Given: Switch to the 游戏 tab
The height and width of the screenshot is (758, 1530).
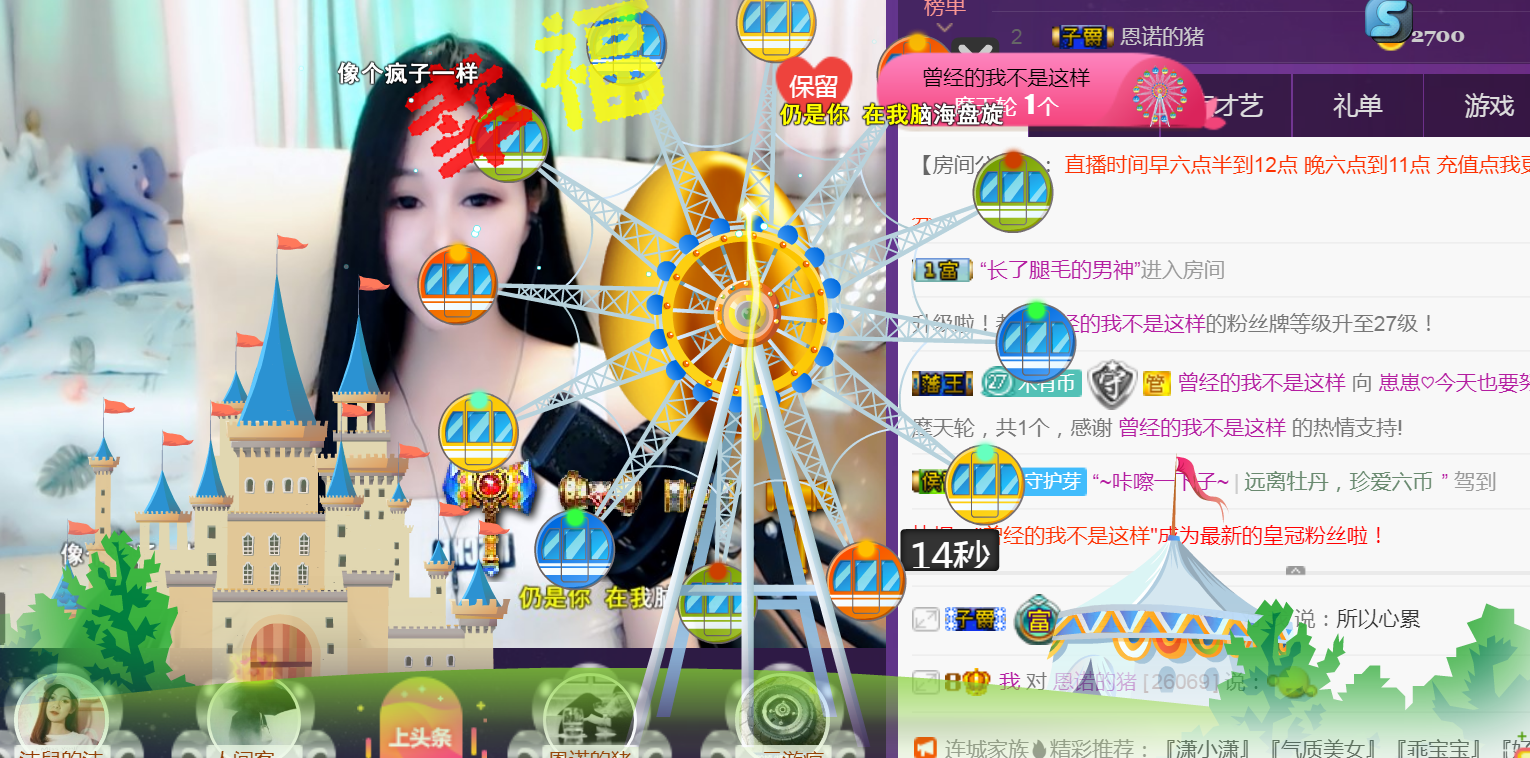Looking at the screenshot, I should pyautogui.click(x=1489, y=106).
